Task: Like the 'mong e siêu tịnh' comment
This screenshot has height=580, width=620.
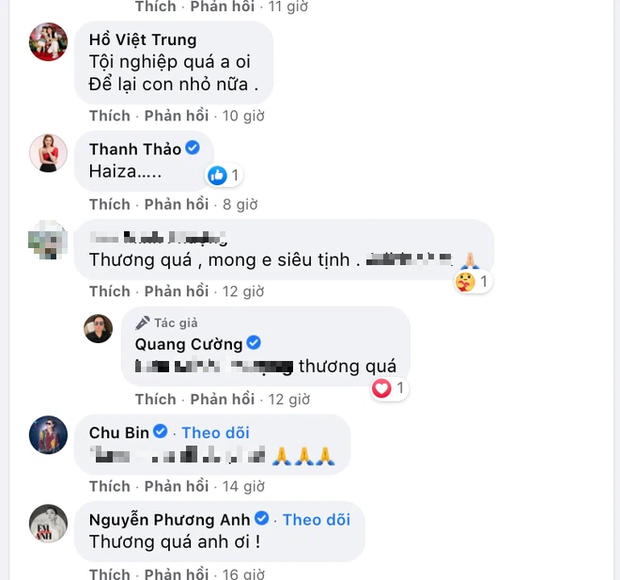Action: click(109, 291)
